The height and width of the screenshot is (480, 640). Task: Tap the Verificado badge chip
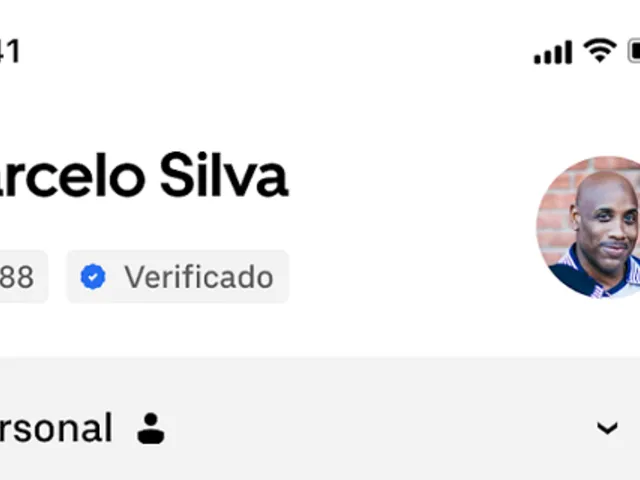[x=178, y=277]
